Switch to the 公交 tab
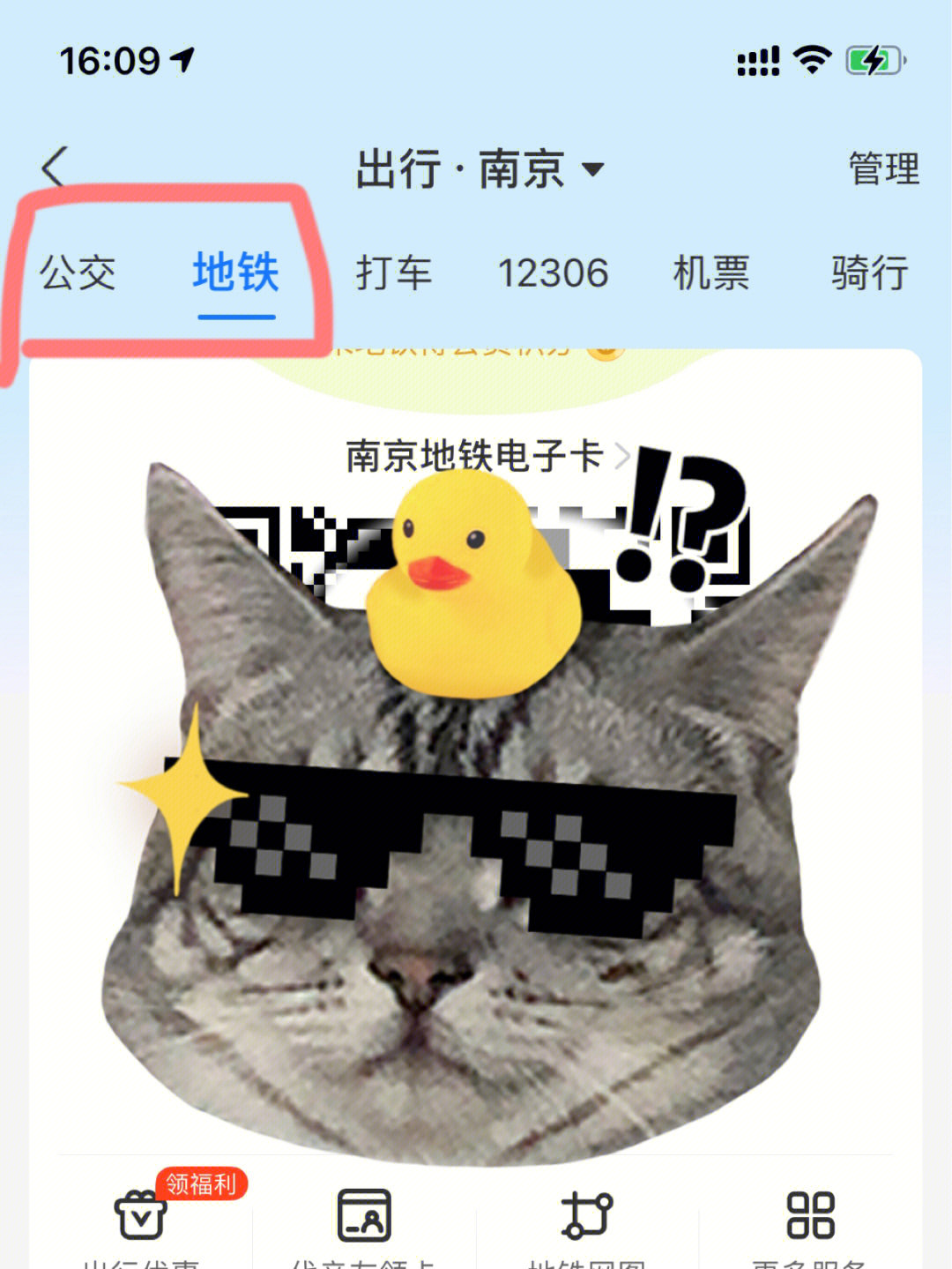The width and height of the screenshot is (952, 1269). coord(78,272)
